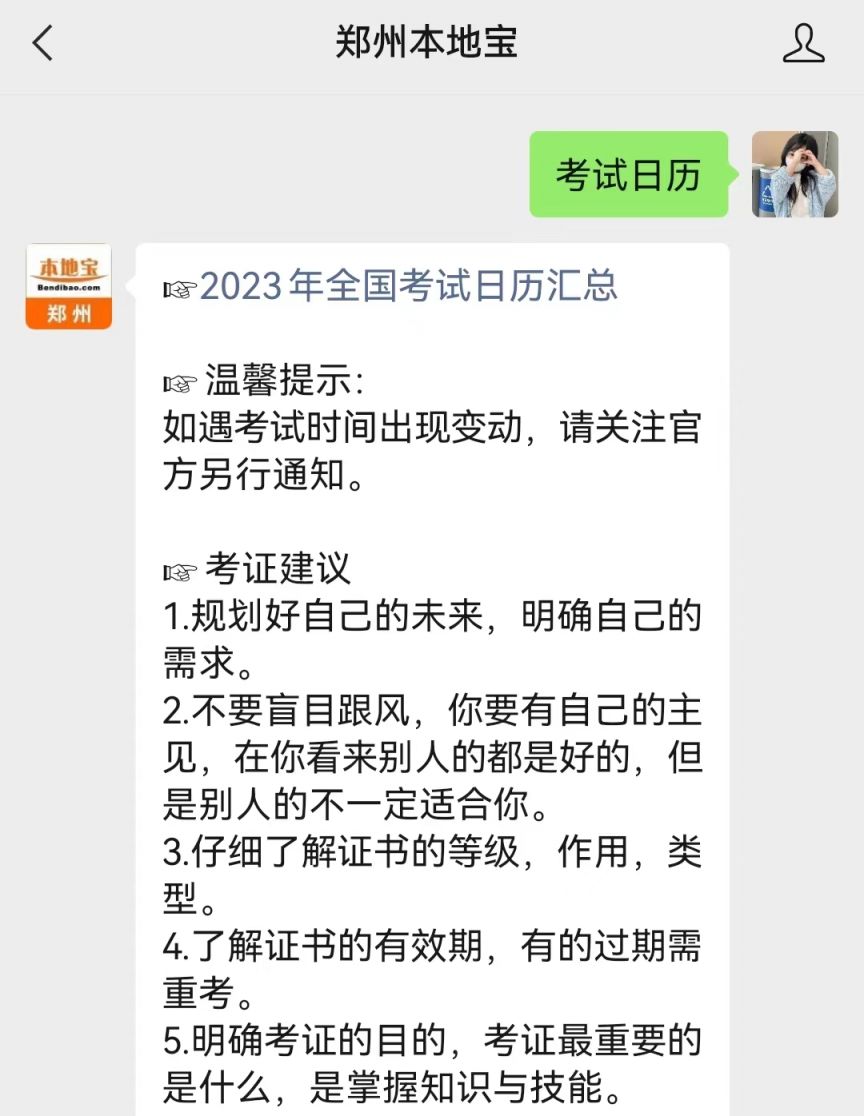Go back from 郑州本地宝 chat

(x=42, y=44)
